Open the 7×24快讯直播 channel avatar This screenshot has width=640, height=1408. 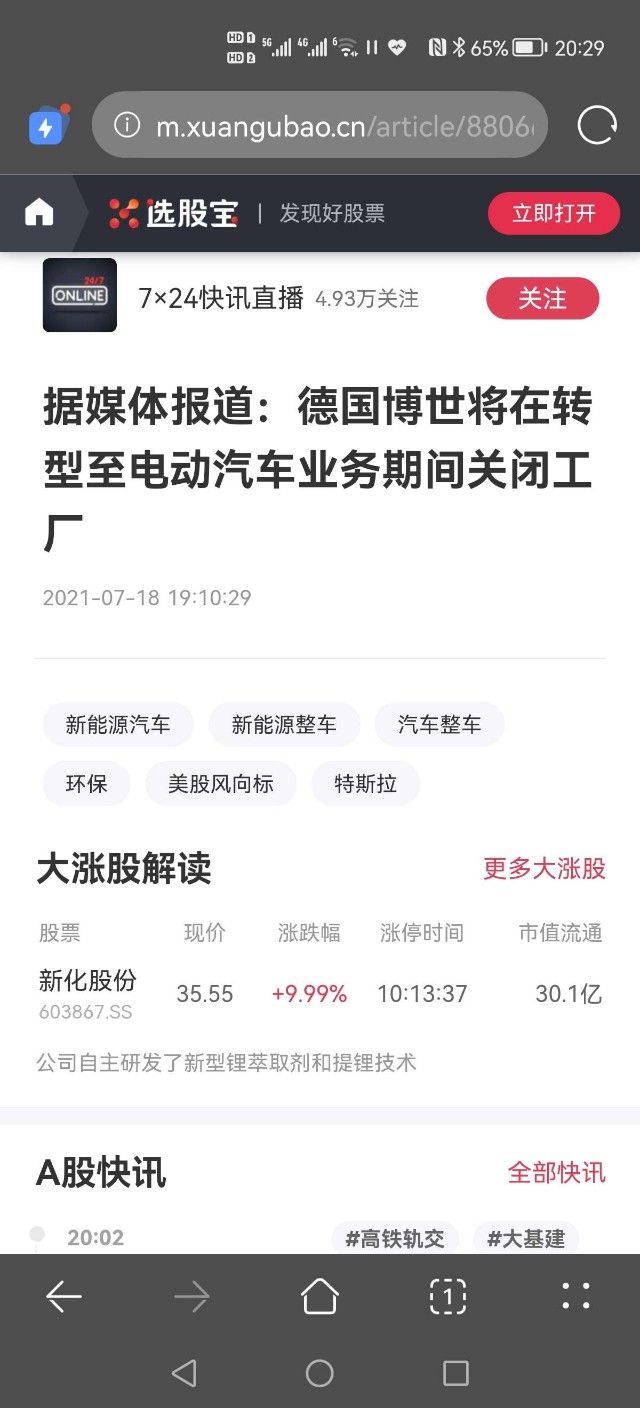point(80,295)
